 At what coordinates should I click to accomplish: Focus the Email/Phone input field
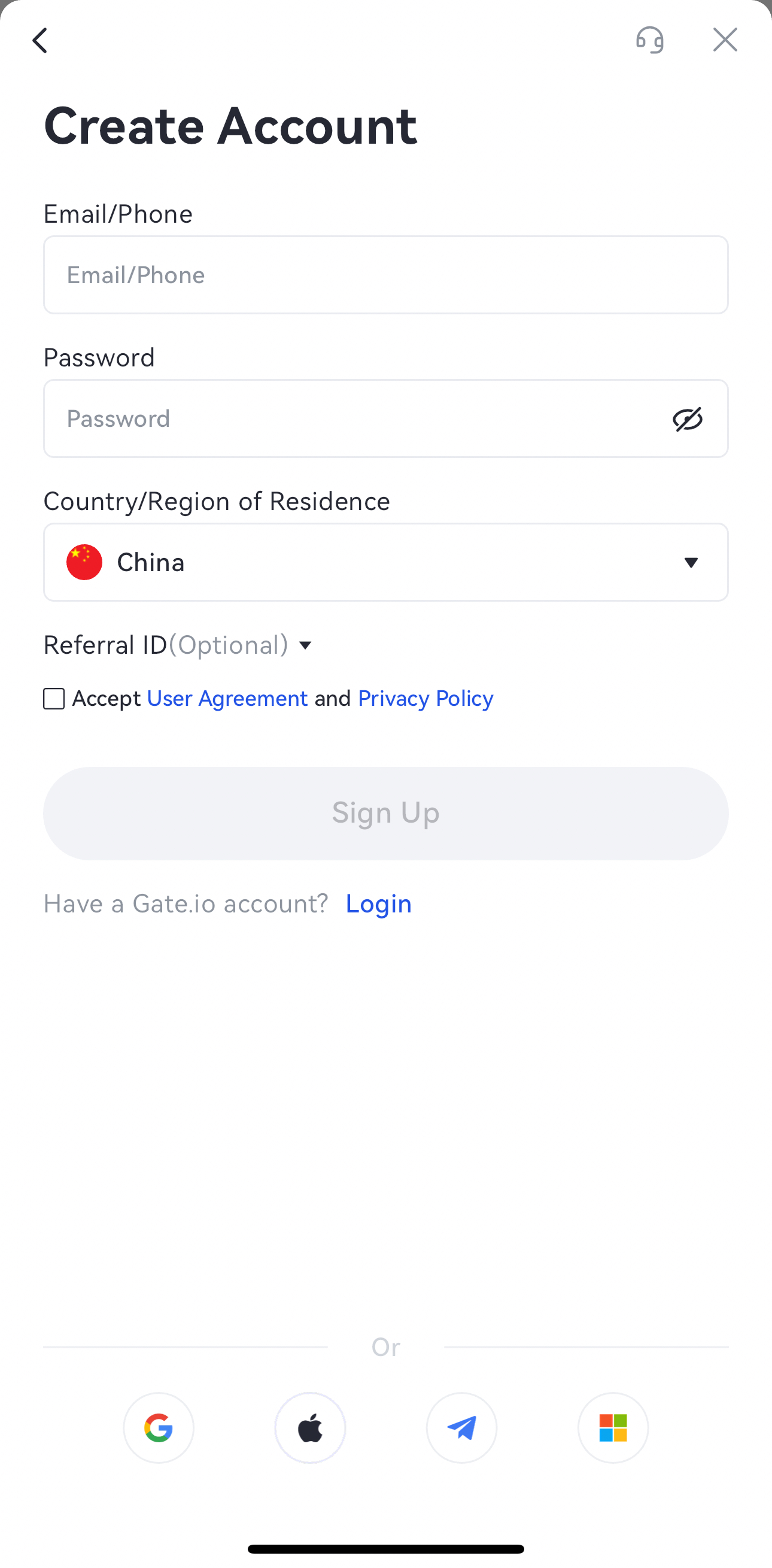pyautogui.click(x=385, y=275)
